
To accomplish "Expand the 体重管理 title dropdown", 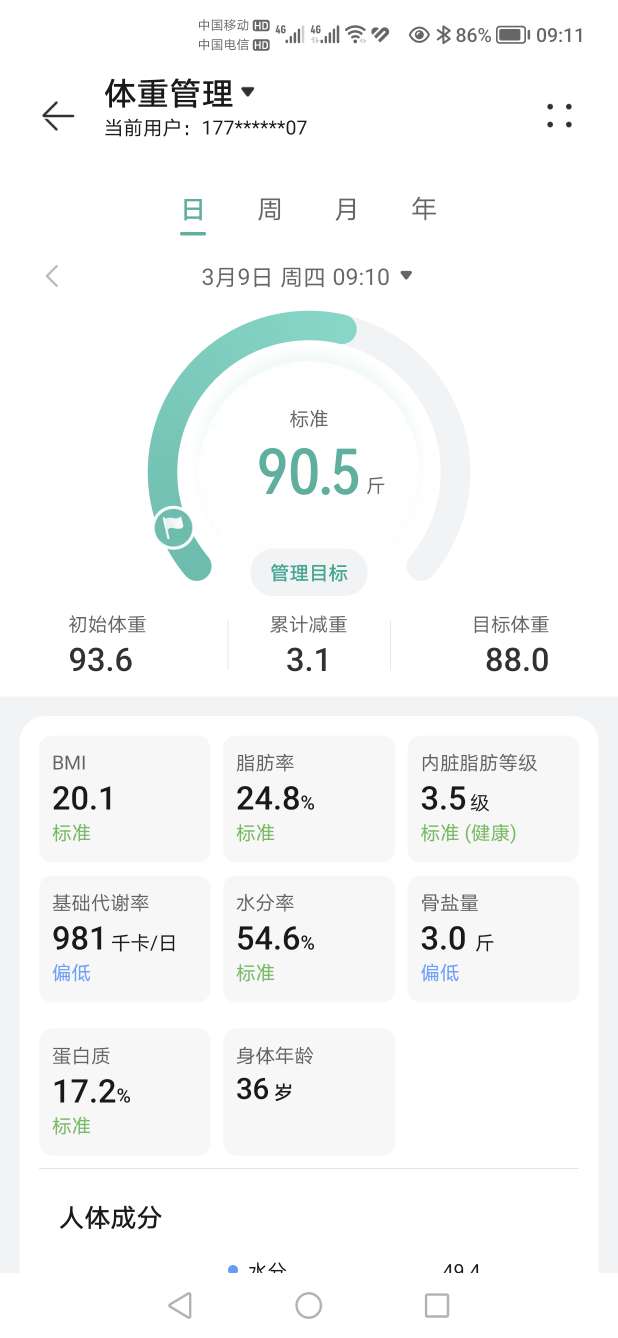I will (248, 93).
